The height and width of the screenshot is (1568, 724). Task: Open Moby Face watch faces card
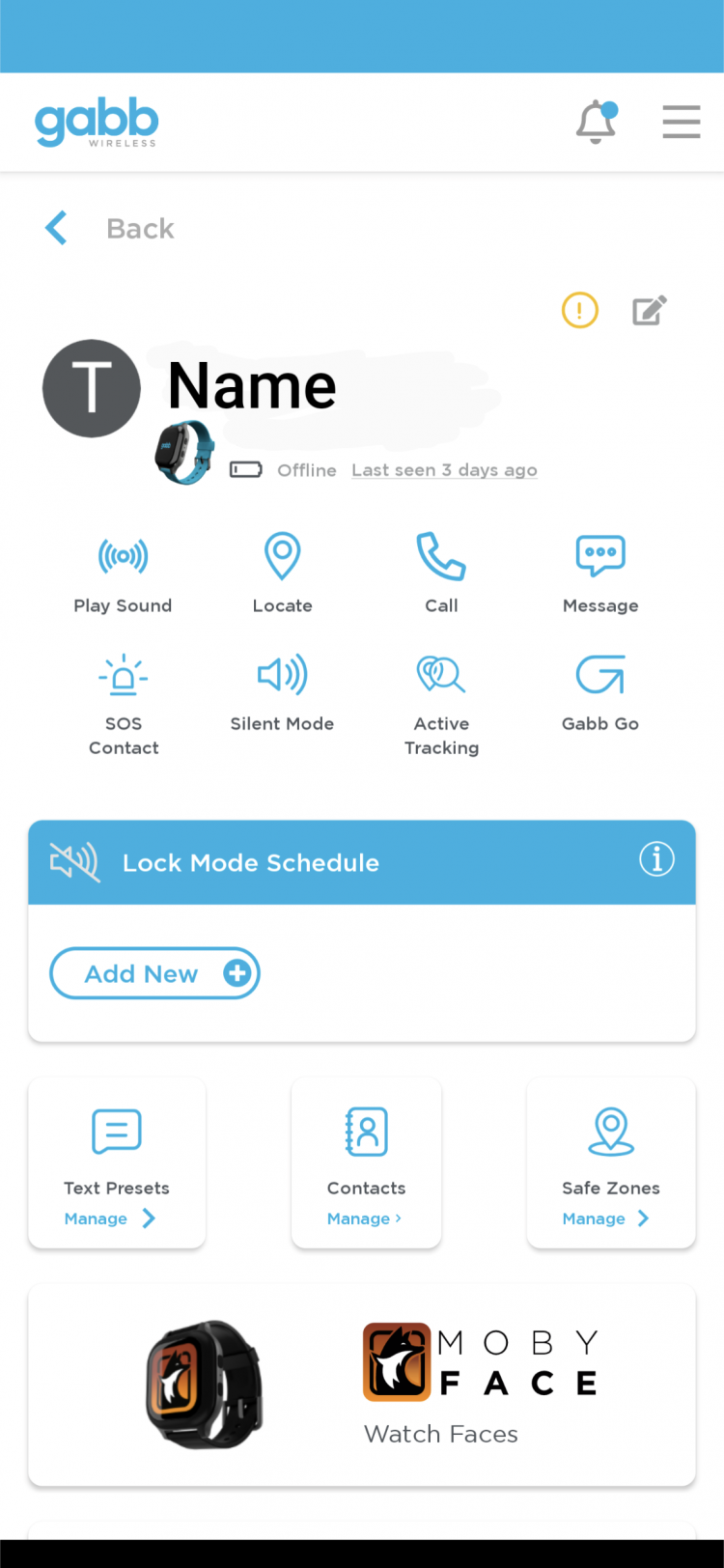coord(362,1385)
